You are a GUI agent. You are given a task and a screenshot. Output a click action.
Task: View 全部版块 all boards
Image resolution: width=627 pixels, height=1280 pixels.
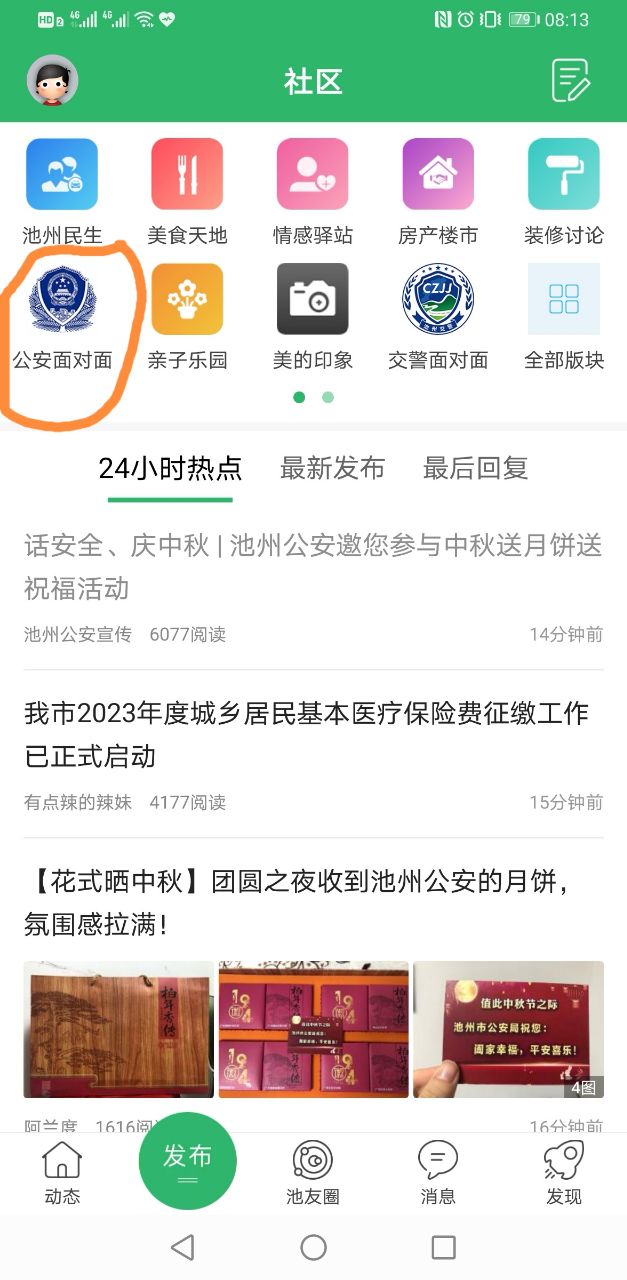pyautogui.click(x=564, y=317)
